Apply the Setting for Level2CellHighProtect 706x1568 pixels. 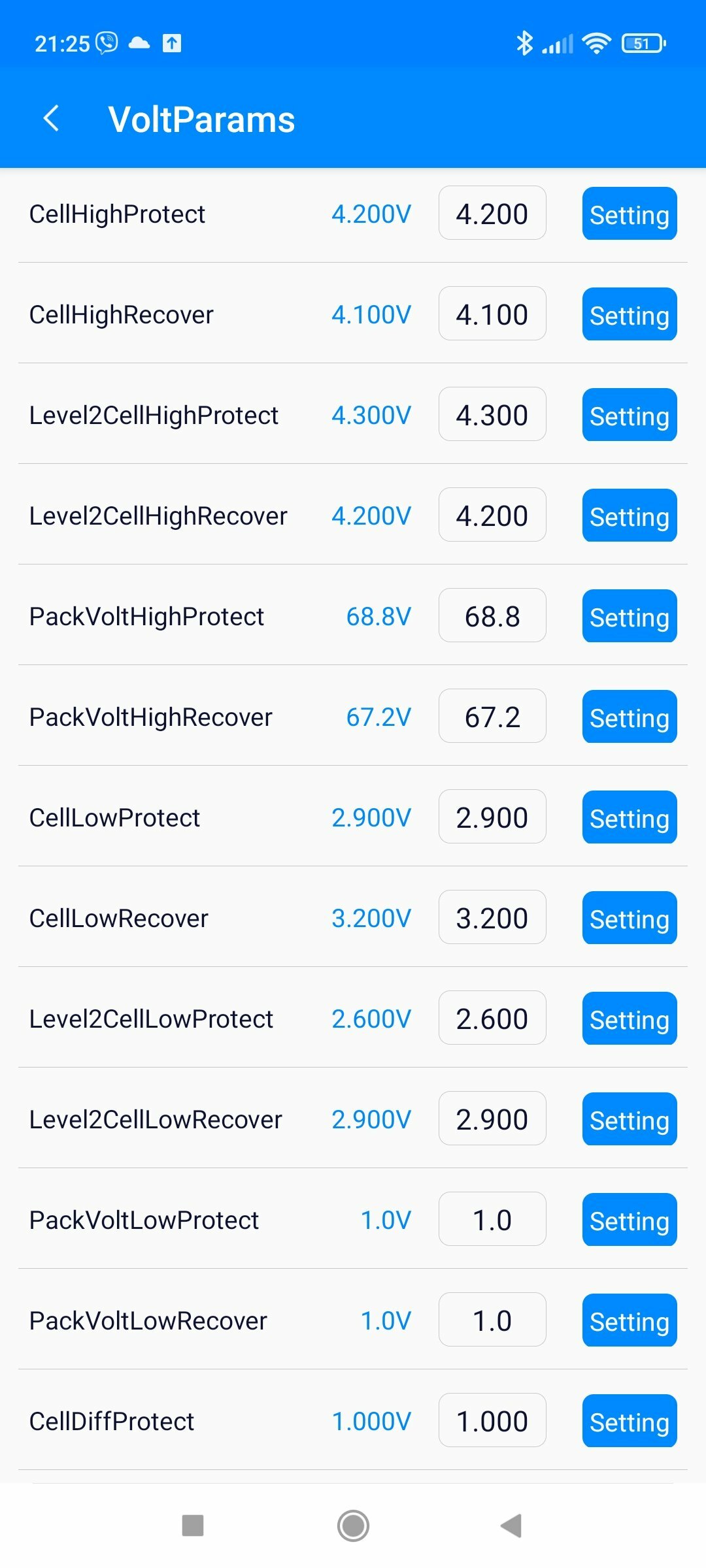coord(630,415)
